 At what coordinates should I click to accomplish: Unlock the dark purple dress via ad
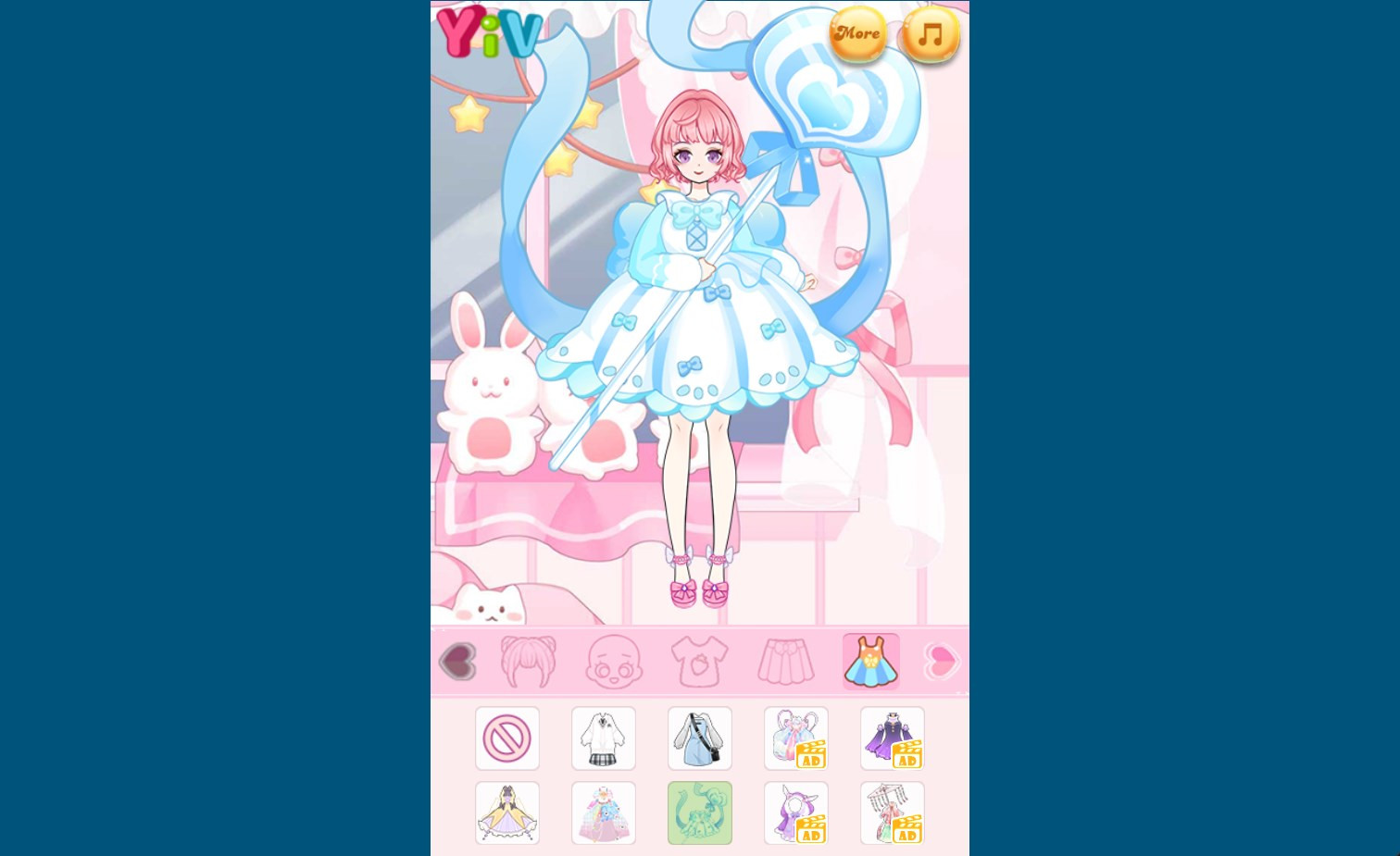(893, 738)
